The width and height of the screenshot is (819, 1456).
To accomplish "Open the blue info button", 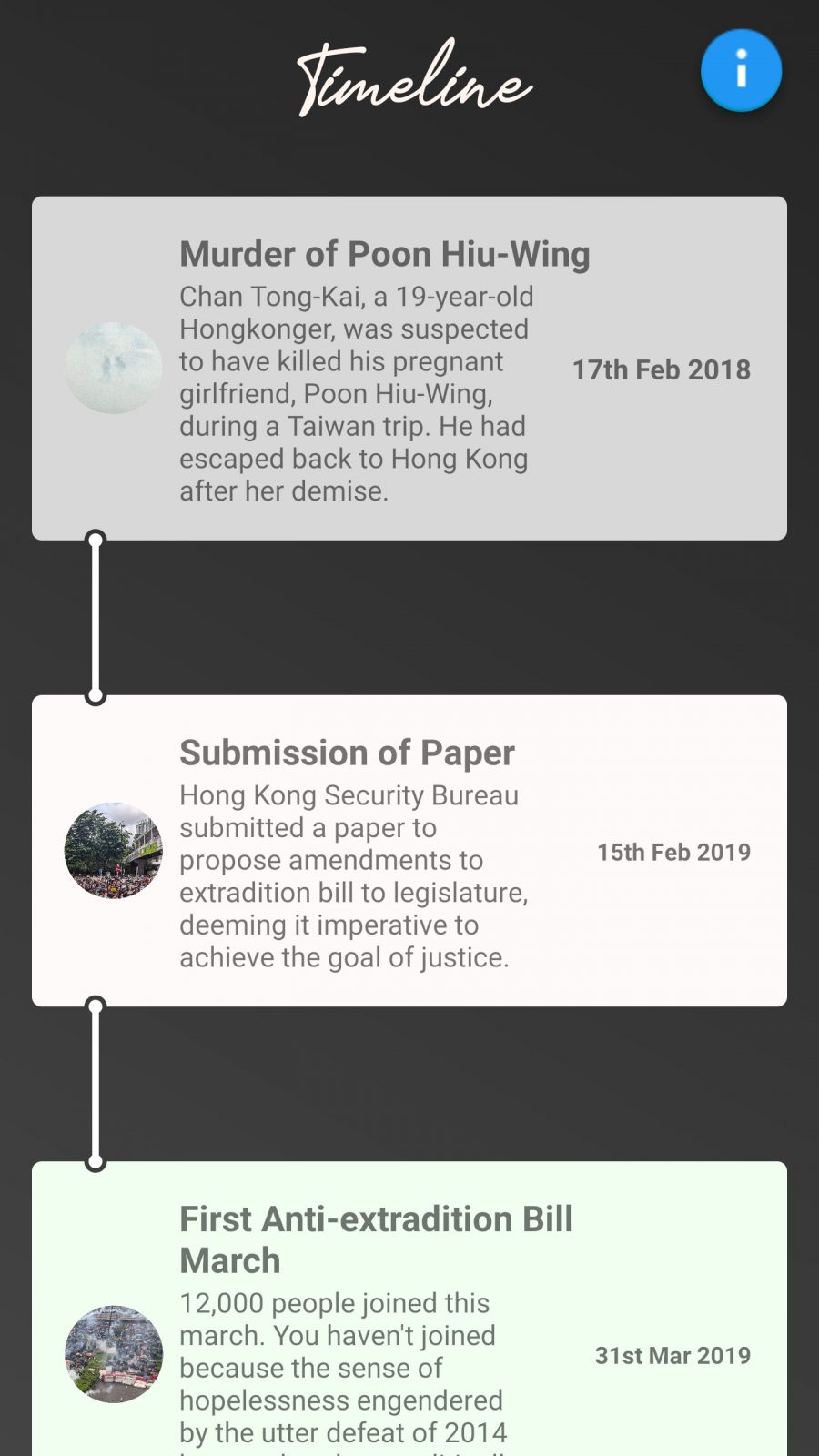I will point(741,70).
